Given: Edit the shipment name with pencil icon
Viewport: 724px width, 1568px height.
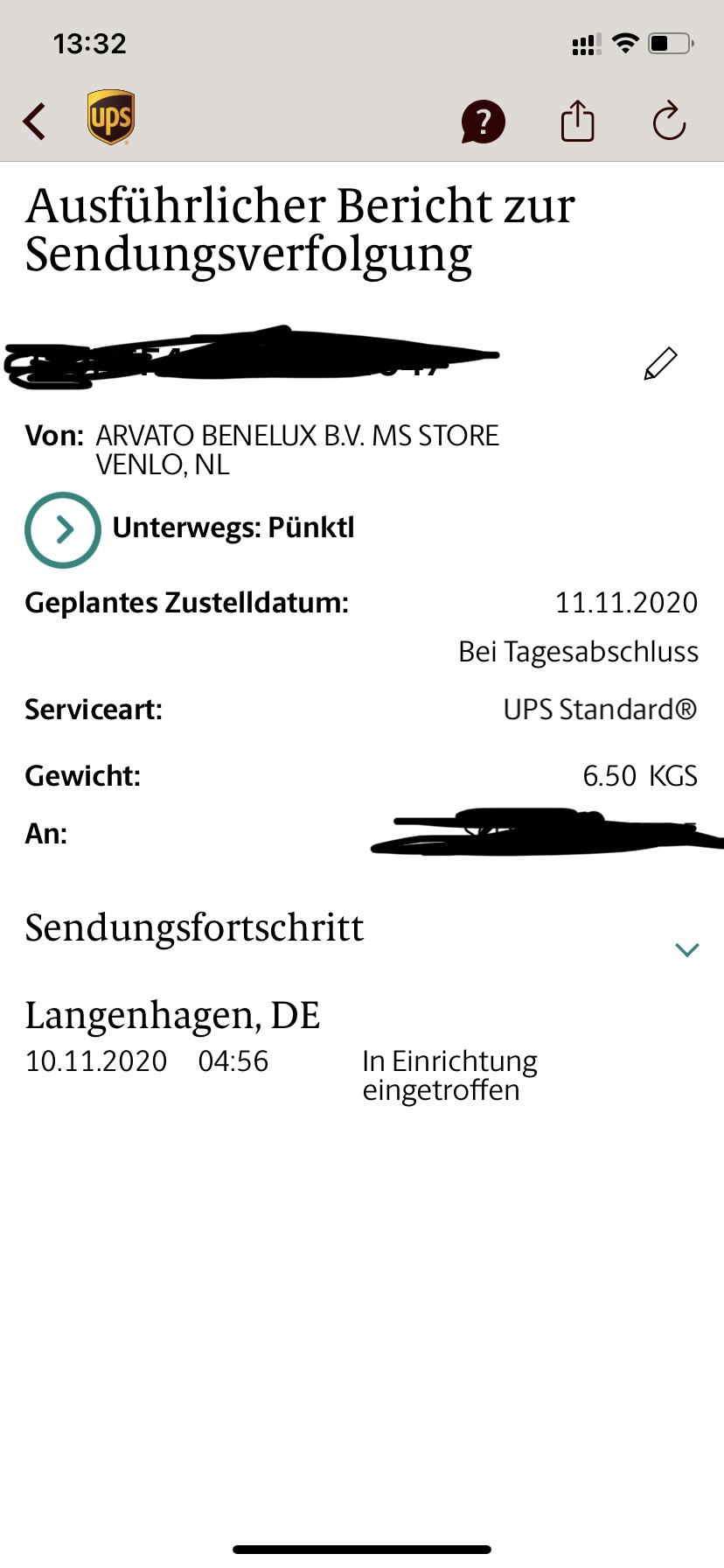Looking at the screenshot, I should 660,363.
